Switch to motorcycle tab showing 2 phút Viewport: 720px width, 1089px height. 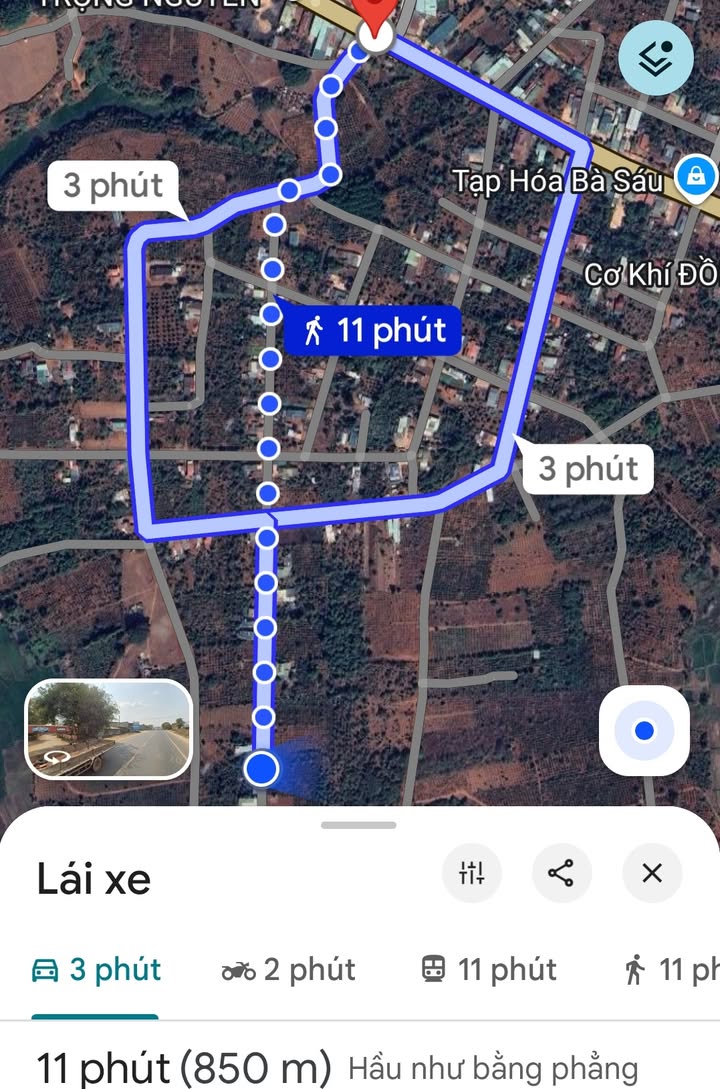click(x=288, y=970)
